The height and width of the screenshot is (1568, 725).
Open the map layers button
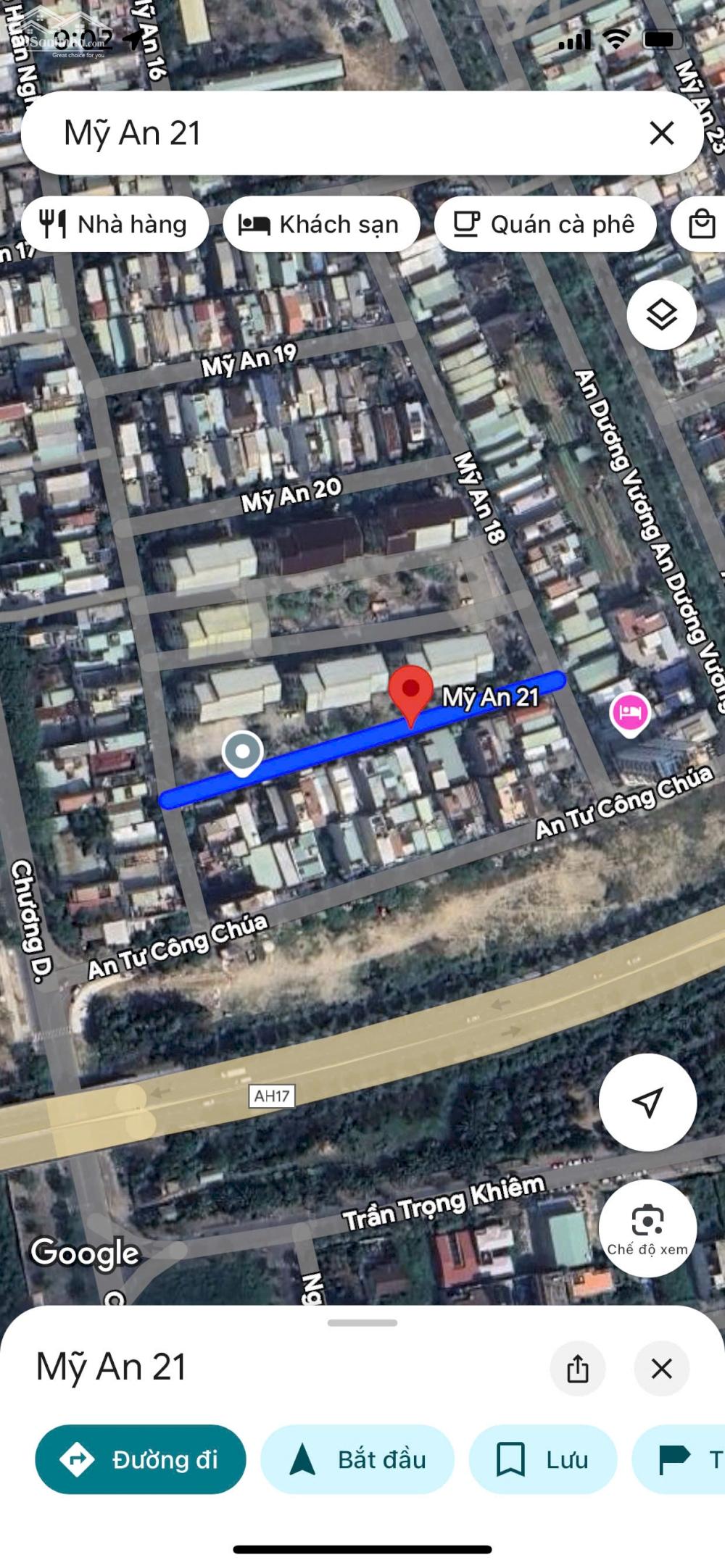(x=661, y=314)
